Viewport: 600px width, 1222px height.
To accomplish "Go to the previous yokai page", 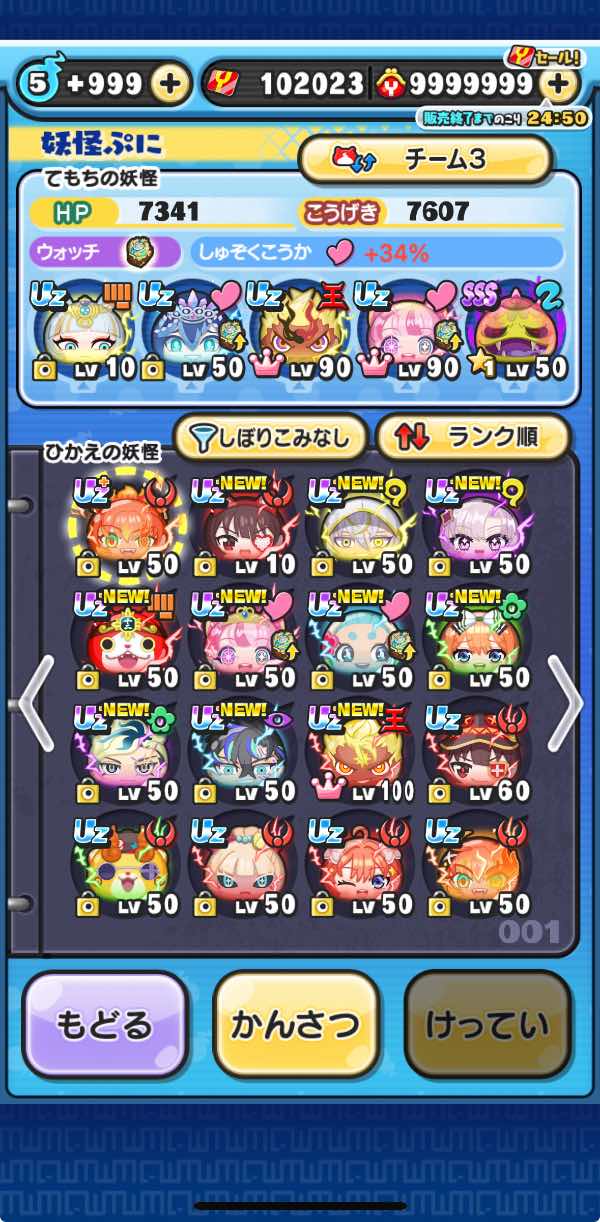I will (35, 703).
